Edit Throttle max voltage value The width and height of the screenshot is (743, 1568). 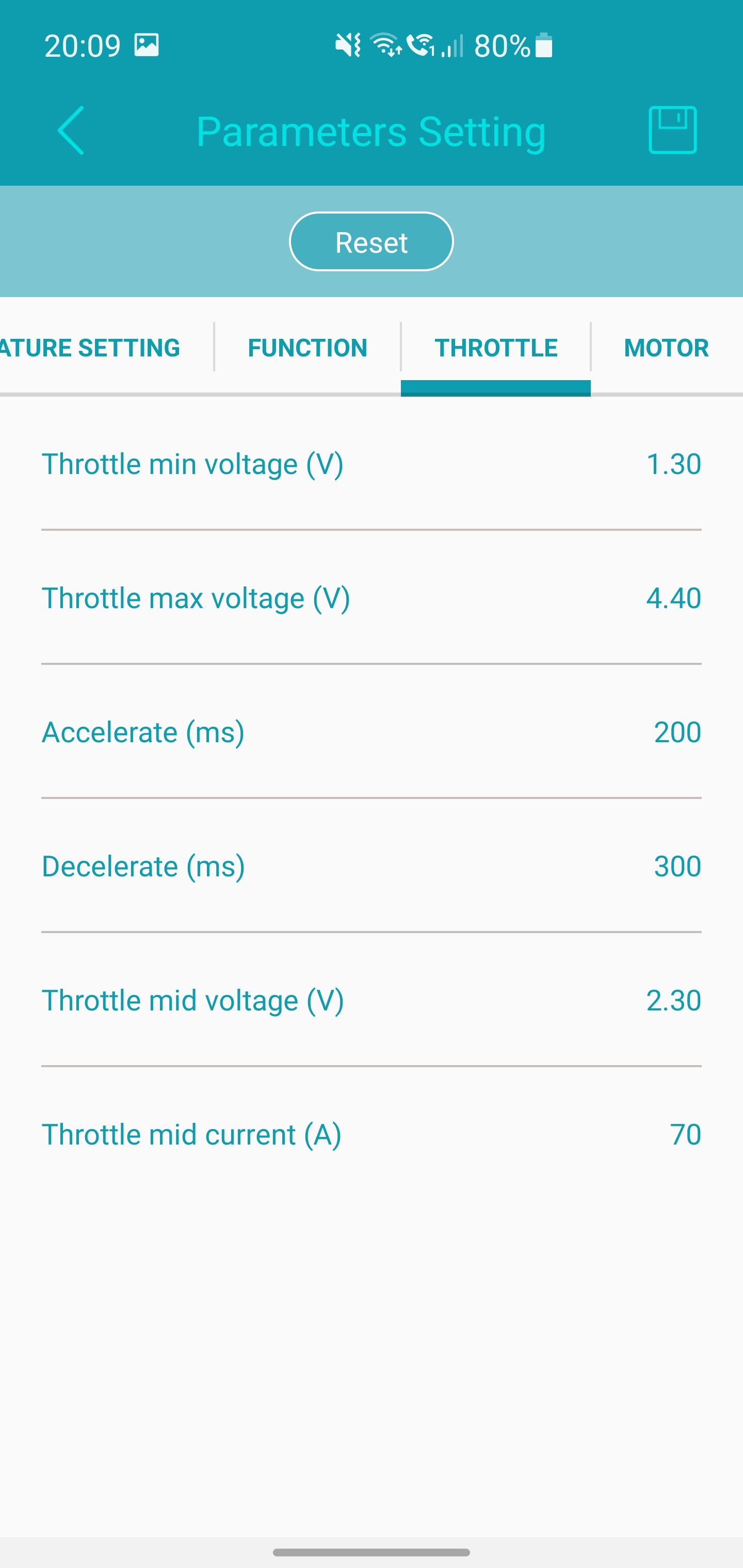pyautogui.click(x=673, y=598)
